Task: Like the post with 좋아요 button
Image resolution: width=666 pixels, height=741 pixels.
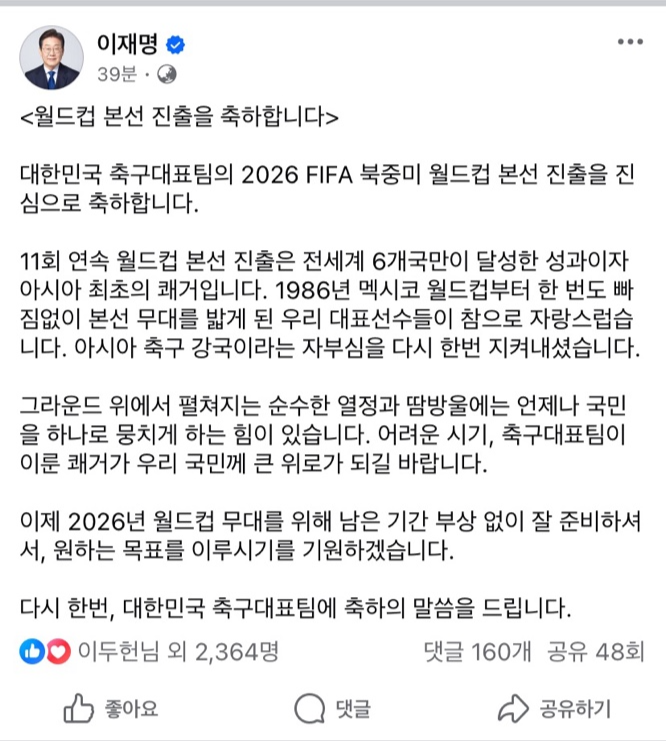Action: pyautogui.click(x=111, y=709)
